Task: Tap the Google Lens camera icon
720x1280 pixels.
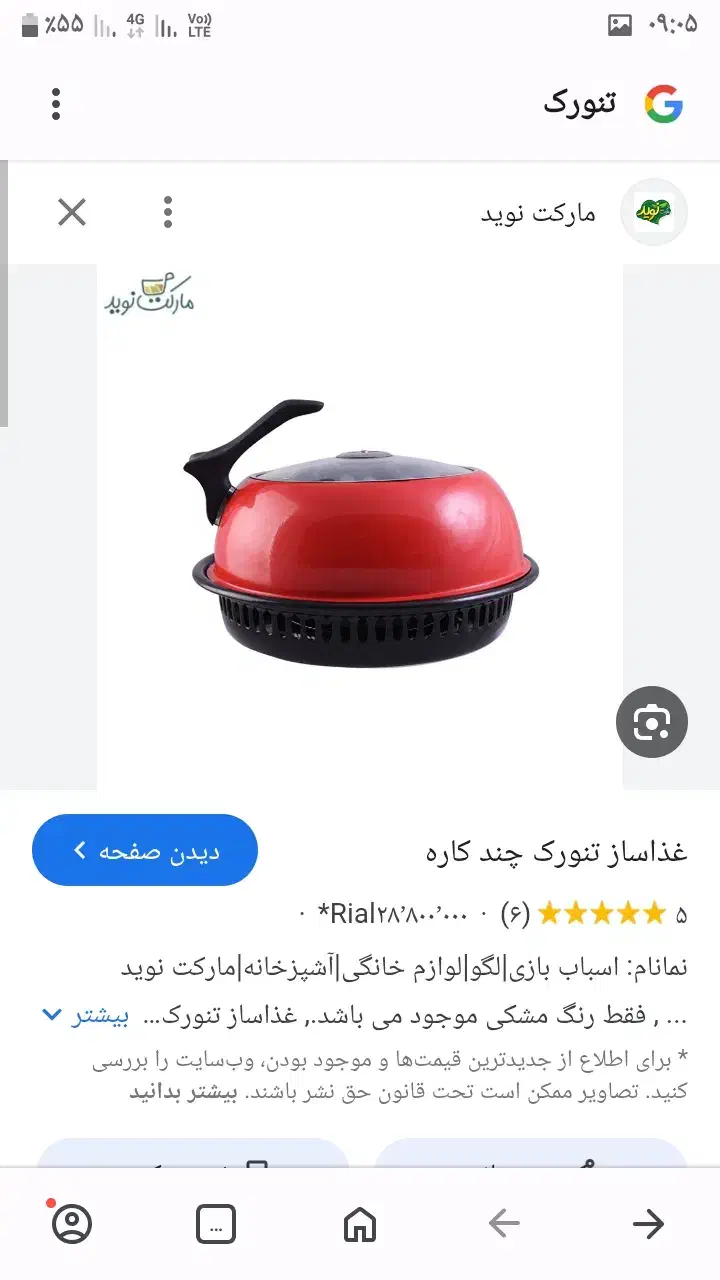Action: point(652,722)
